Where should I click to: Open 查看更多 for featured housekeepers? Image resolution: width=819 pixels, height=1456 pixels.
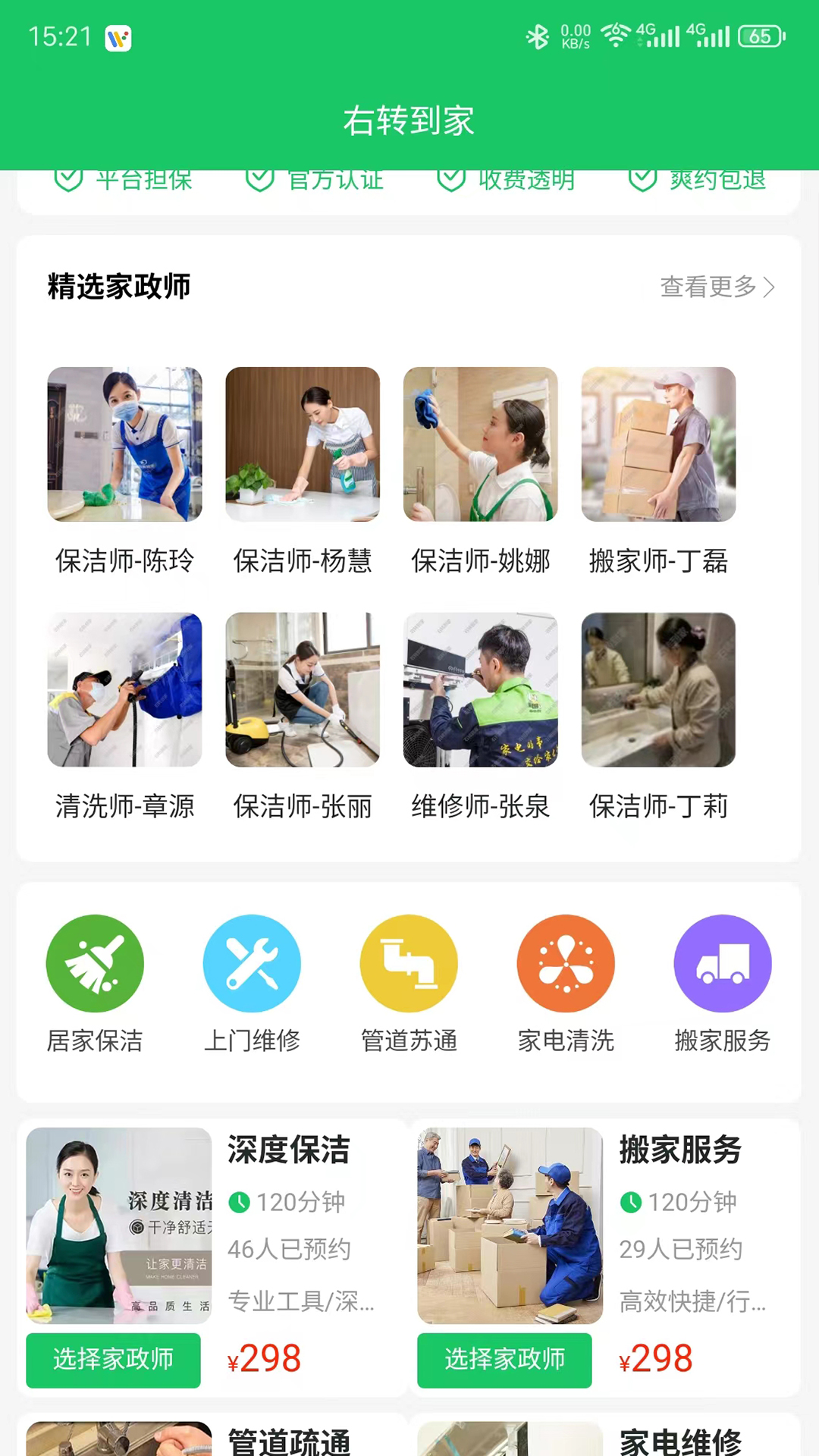coord(717,287)
